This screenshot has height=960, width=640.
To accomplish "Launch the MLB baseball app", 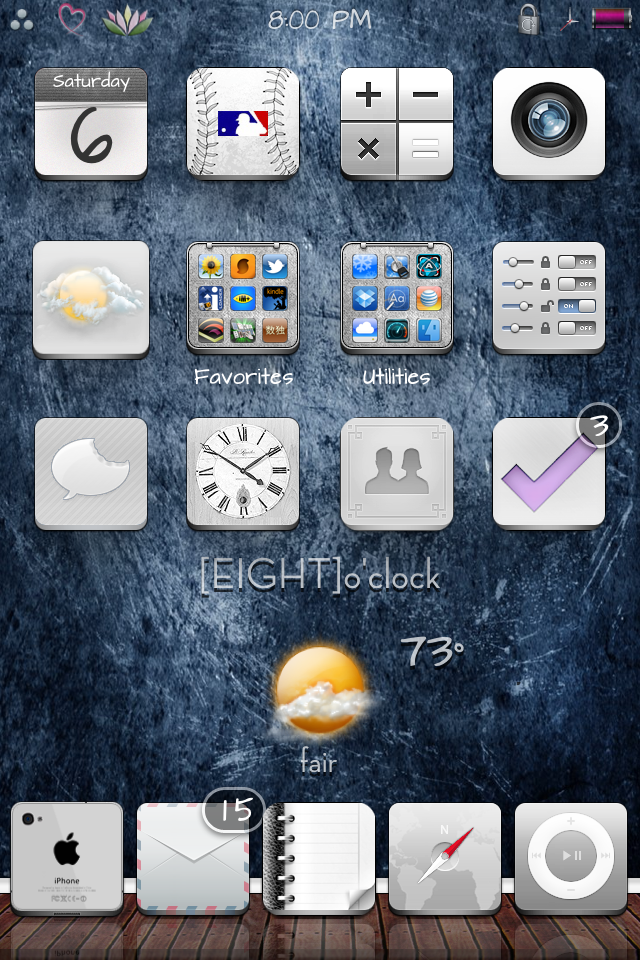I will 243,123.
